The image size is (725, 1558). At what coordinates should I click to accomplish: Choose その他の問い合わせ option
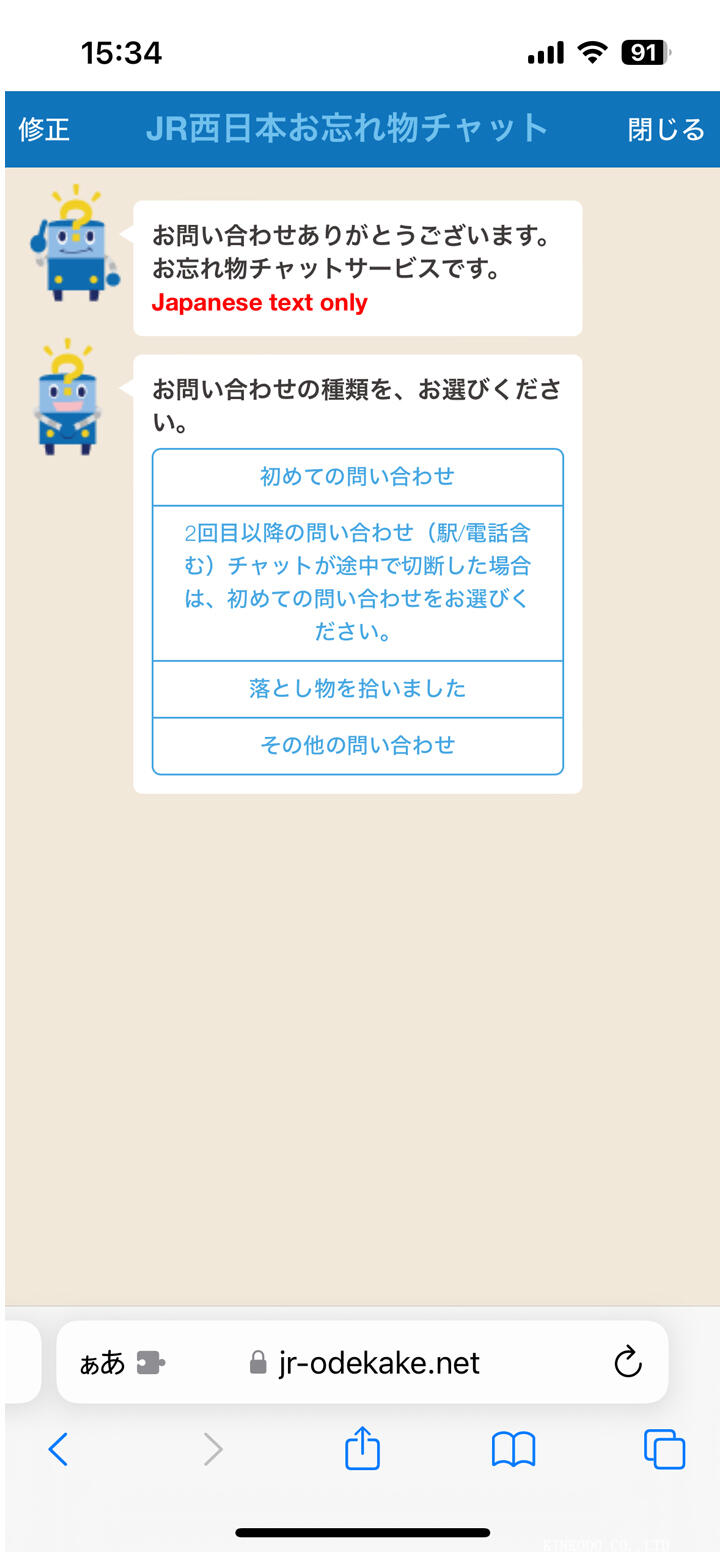pyautogui.click(x=357, y=746)
